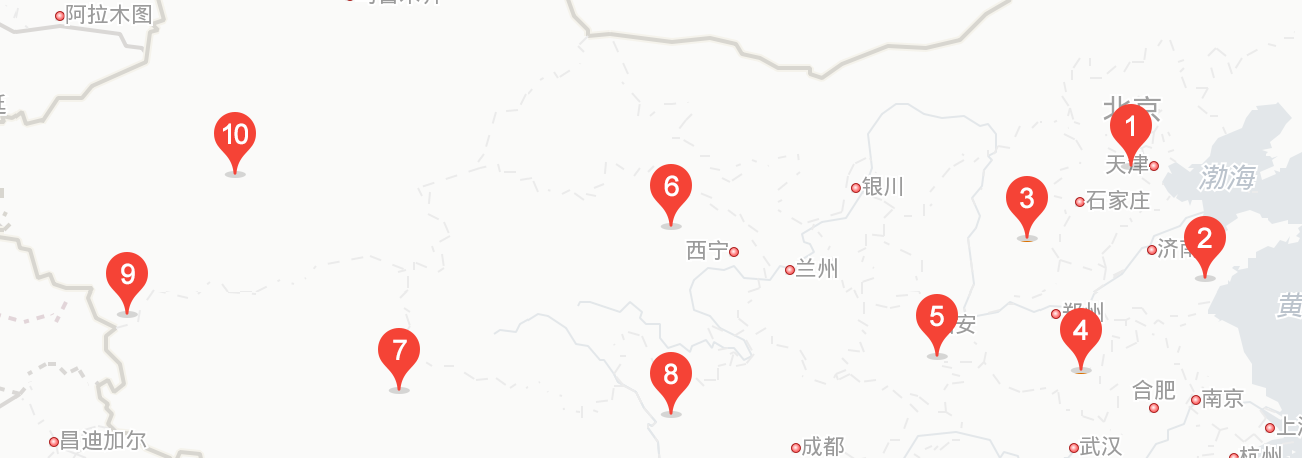
Task: Open map pin number 9
Action: click(x=127, y=274)
